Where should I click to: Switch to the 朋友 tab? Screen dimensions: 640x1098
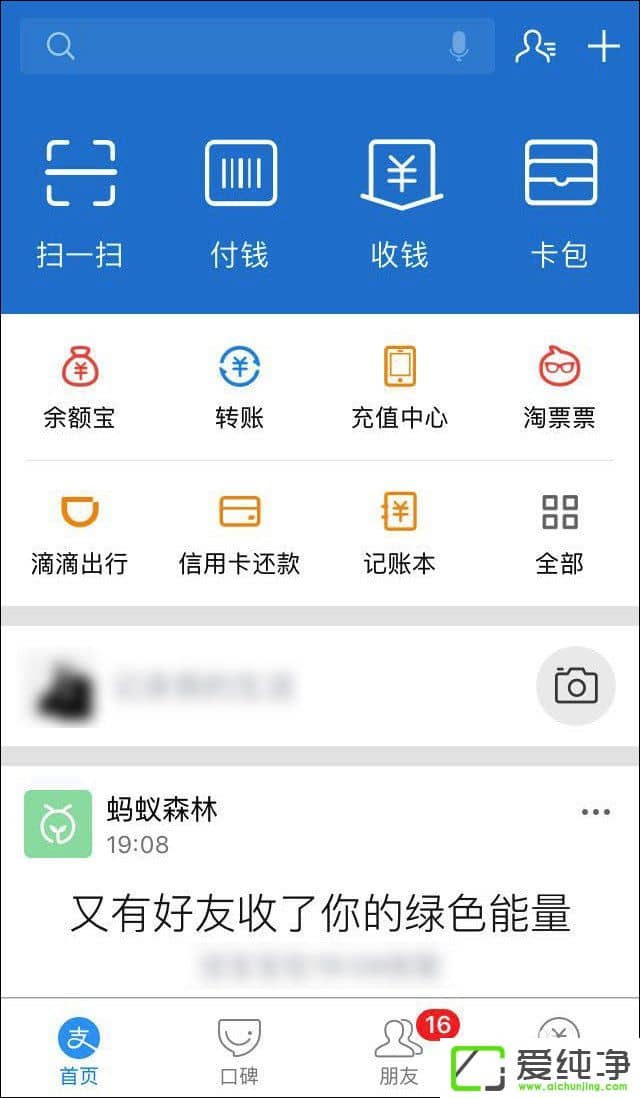[x=400, y=1052]
